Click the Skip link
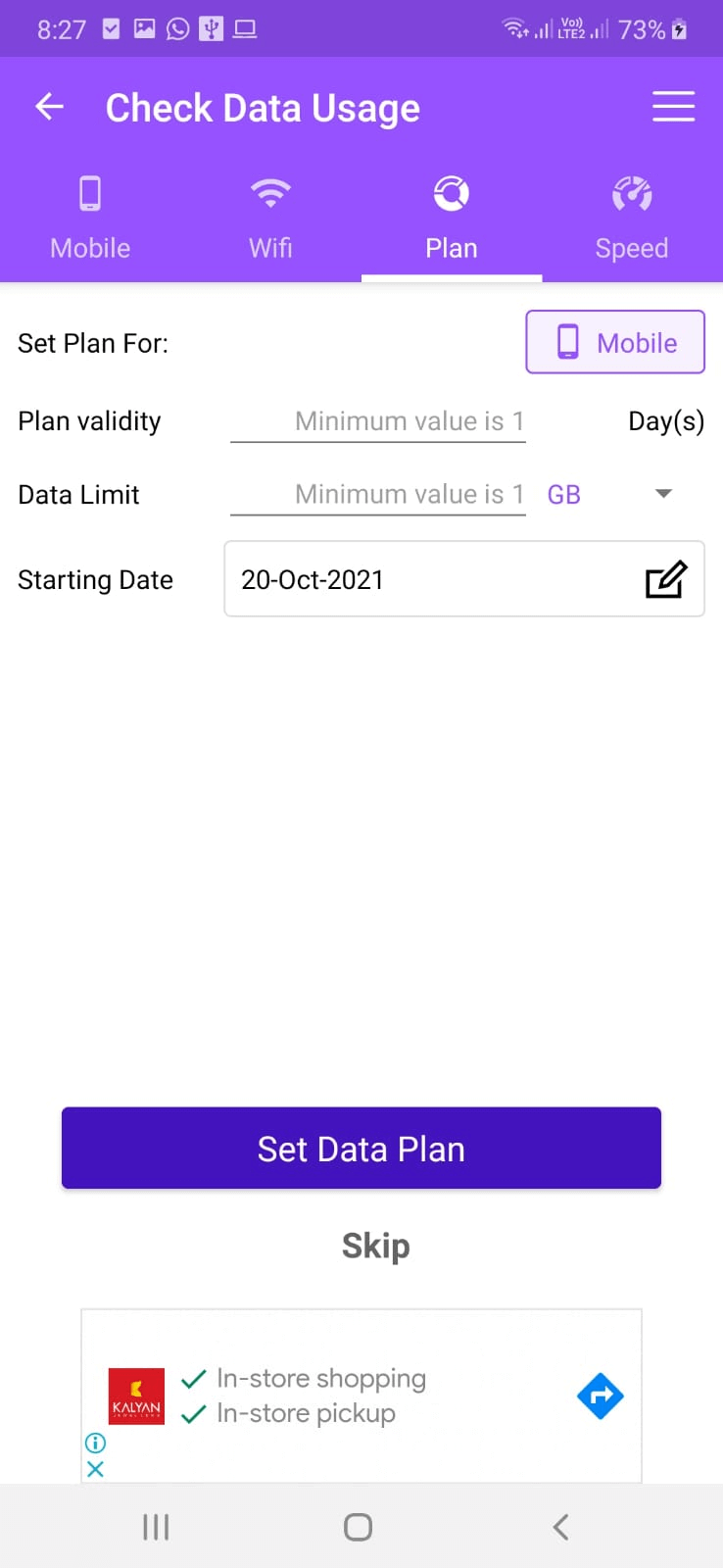Screen dimensions: 723x1568 [376, 1245]
